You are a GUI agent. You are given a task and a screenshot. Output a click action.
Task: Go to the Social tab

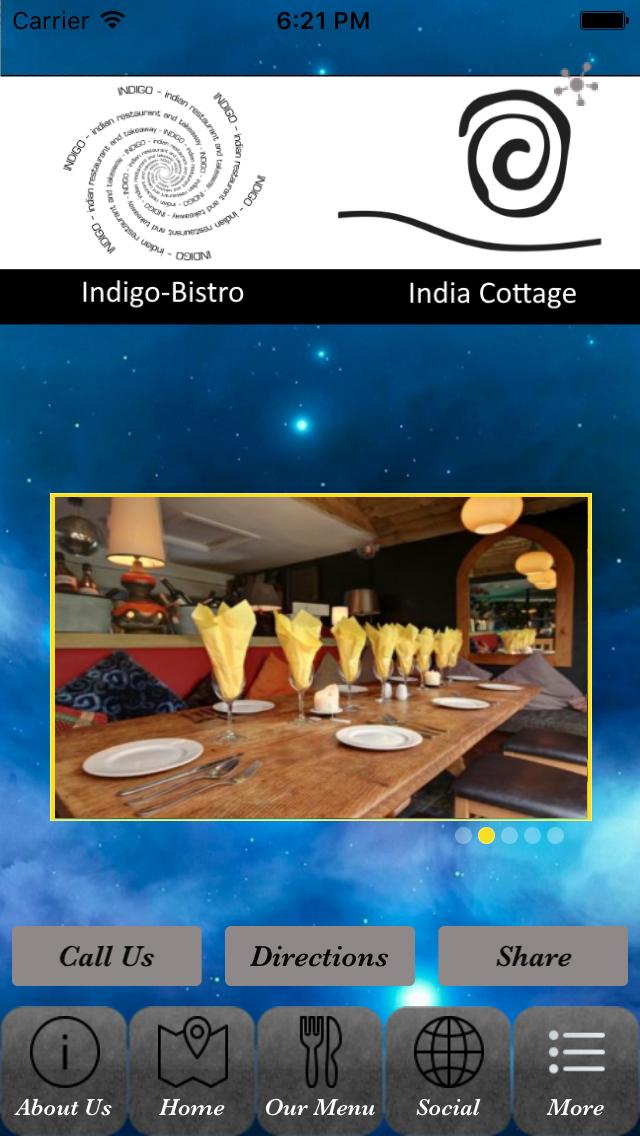click(448, 1070)
